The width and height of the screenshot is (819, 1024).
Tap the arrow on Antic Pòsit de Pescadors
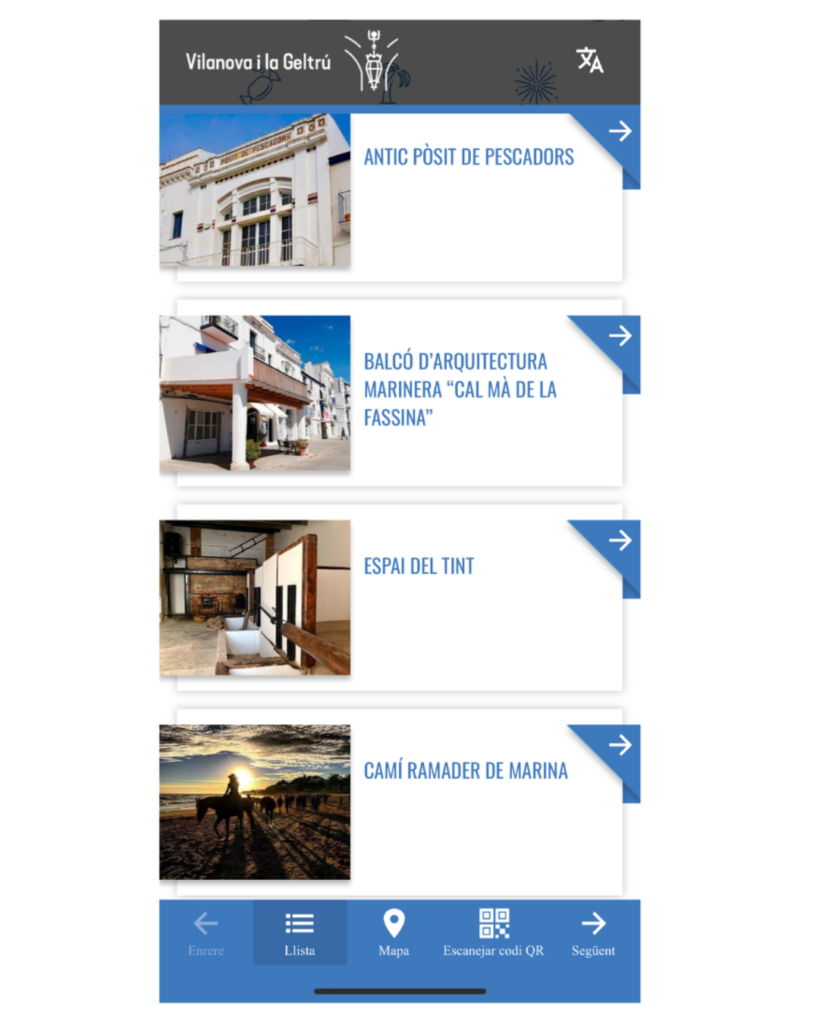pyautogui.click(x=620, y=131)
